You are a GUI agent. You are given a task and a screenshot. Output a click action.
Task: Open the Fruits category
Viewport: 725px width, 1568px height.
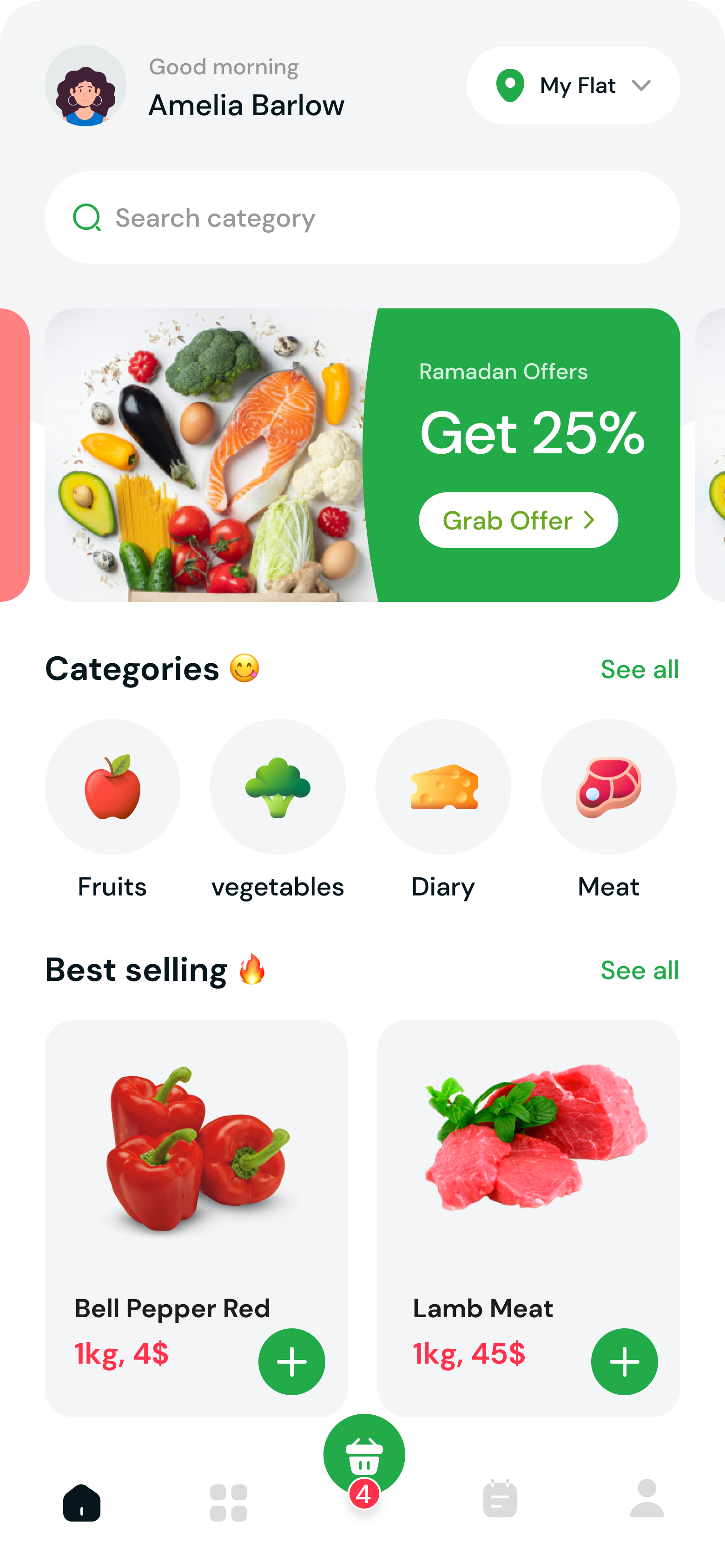112,787
